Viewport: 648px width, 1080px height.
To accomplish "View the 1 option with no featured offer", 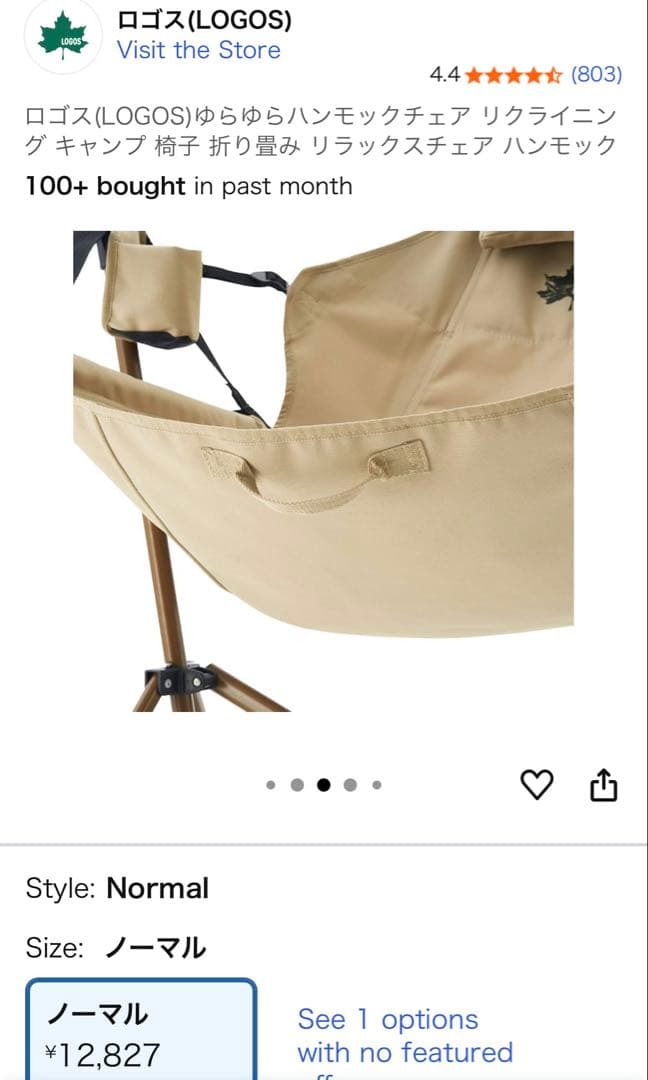I will pyautogui.click(x=404, y=1036).
